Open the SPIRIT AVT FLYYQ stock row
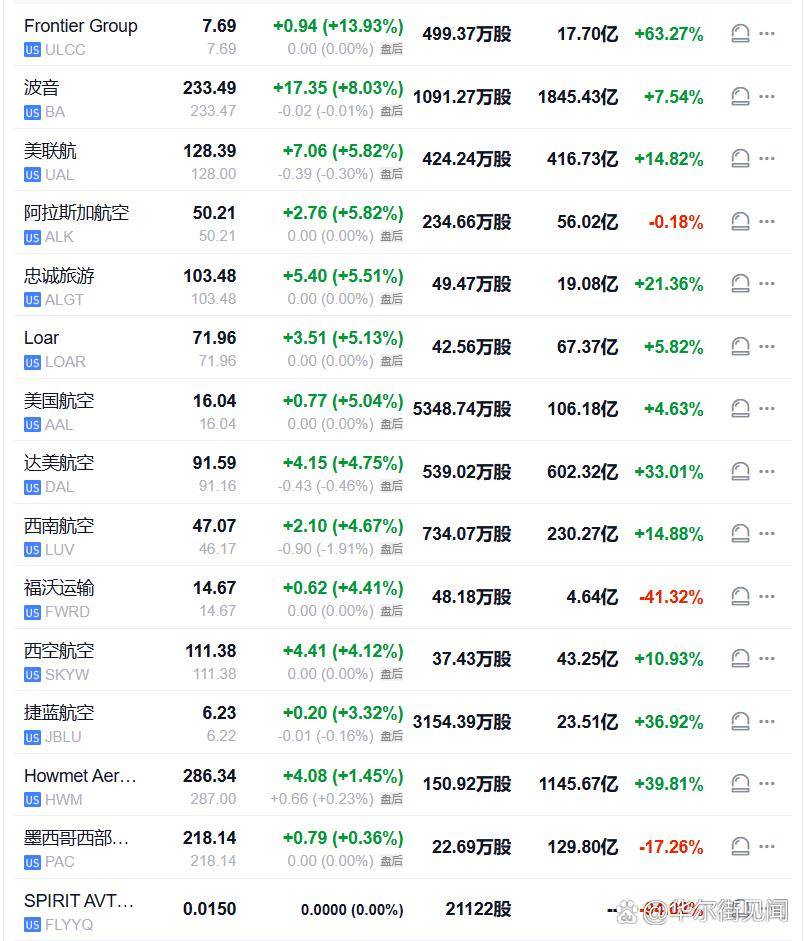Viewport: 804px width, 941px height. pyautogui.click(x=403, y=910)
